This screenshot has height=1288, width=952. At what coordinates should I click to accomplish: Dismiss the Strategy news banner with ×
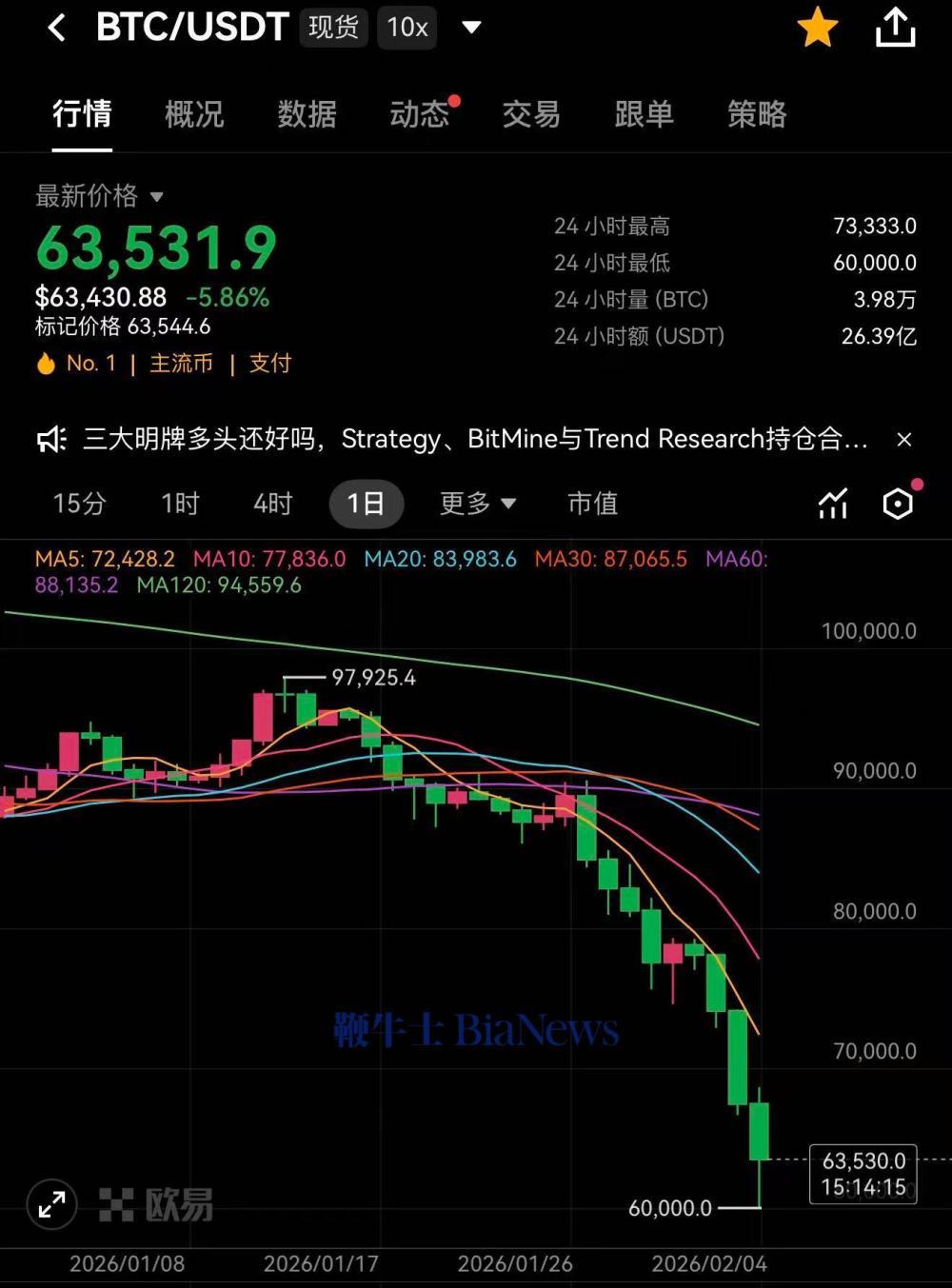click(x=903, y=439)
